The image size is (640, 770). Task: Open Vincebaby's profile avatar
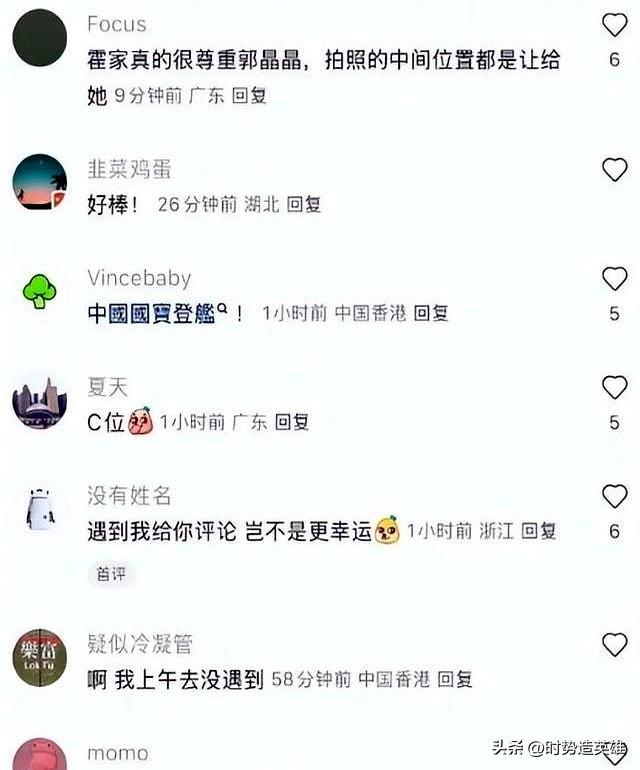point(40,291)
